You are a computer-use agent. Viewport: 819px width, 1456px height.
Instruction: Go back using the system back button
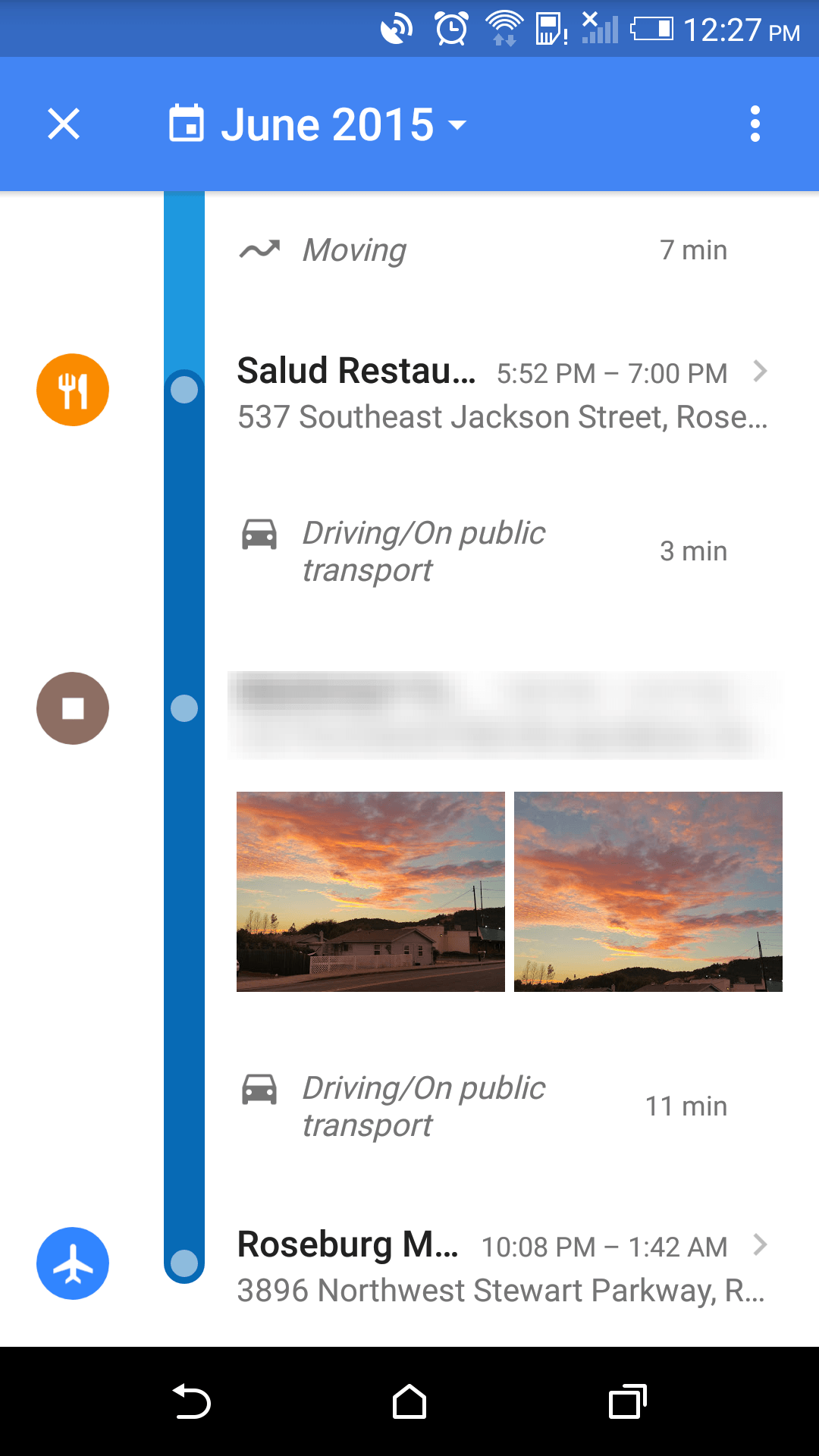pyautogui.click(x=191, y=1401)
